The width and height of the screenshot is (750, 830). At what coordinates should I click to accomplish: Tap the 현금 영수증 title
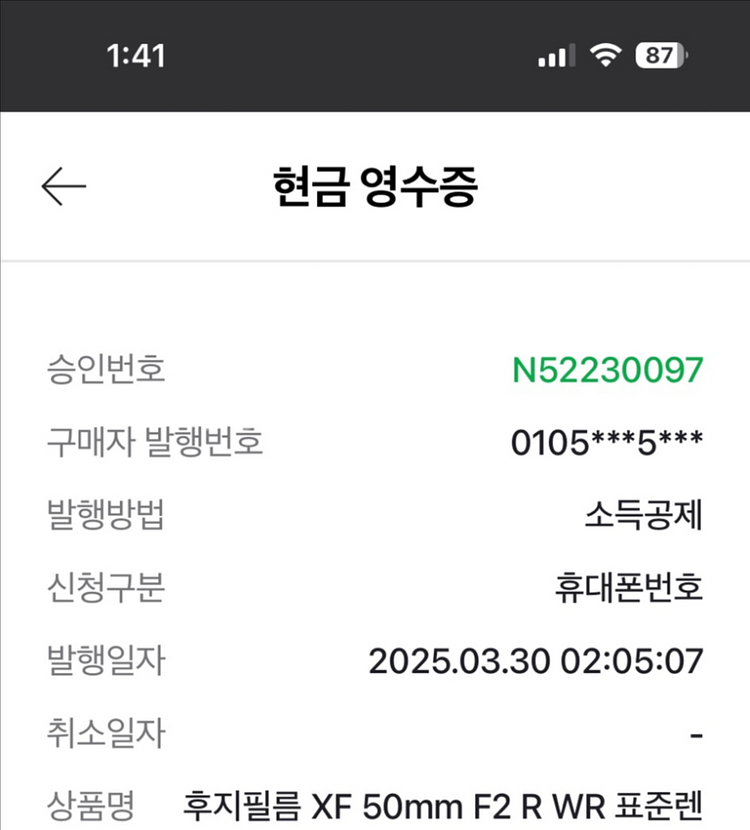(x=375, y=185)
